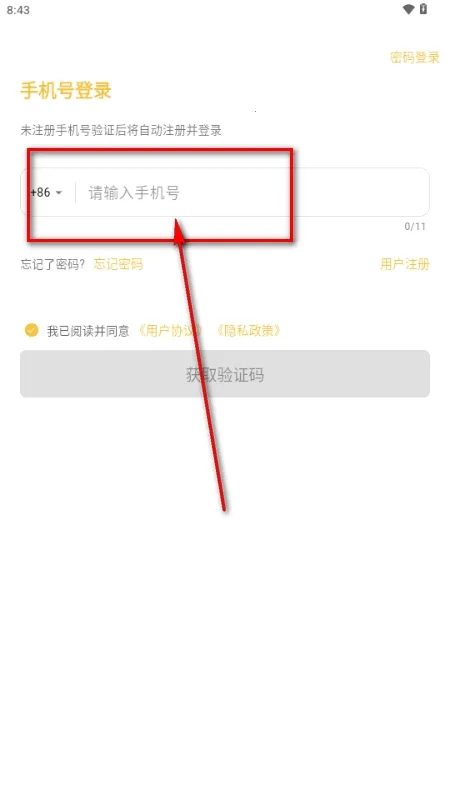Uncheck the 我已阅读并同意 agreement checkbox

[32, 330]
